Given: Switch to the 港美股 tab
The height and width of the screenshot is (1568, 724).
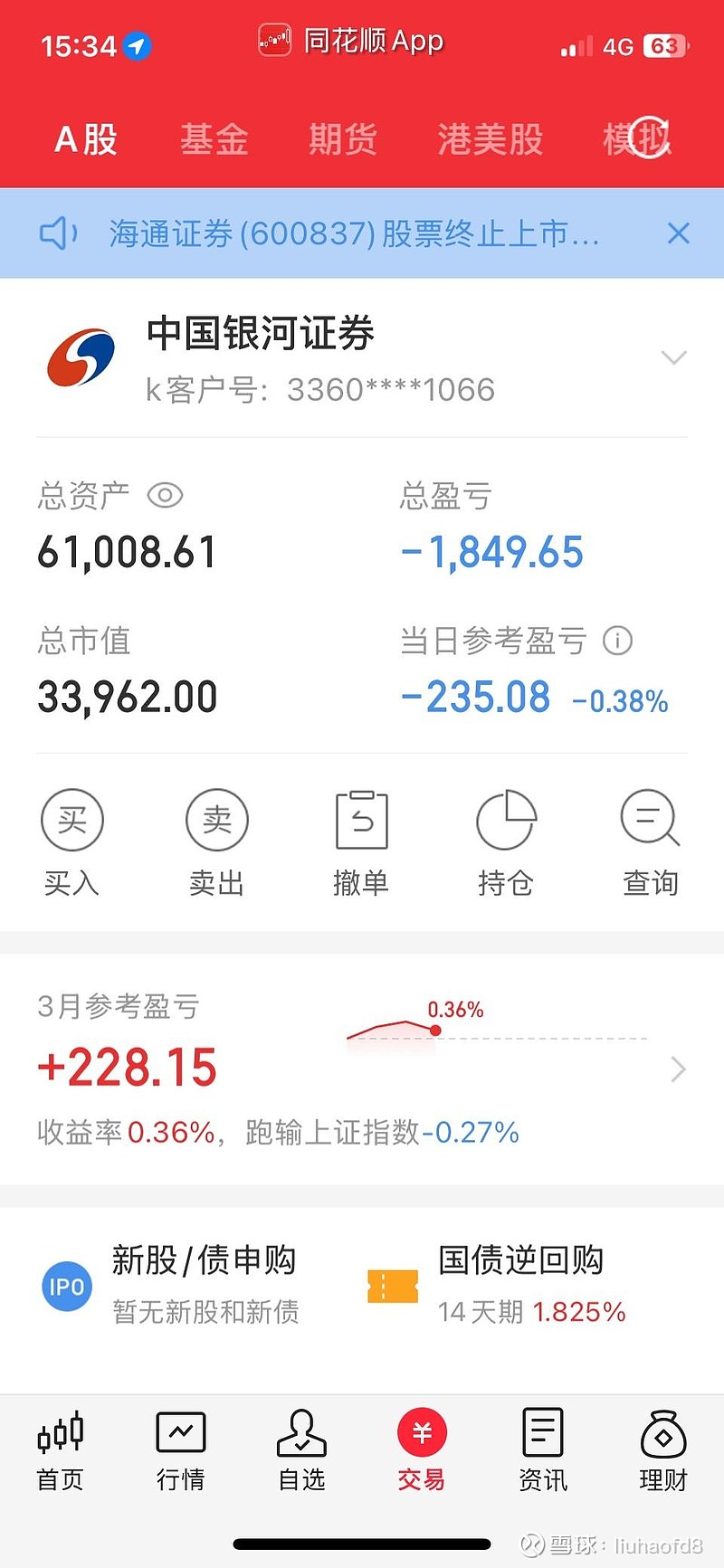Looking at the screenshot, I should [489, 140].
